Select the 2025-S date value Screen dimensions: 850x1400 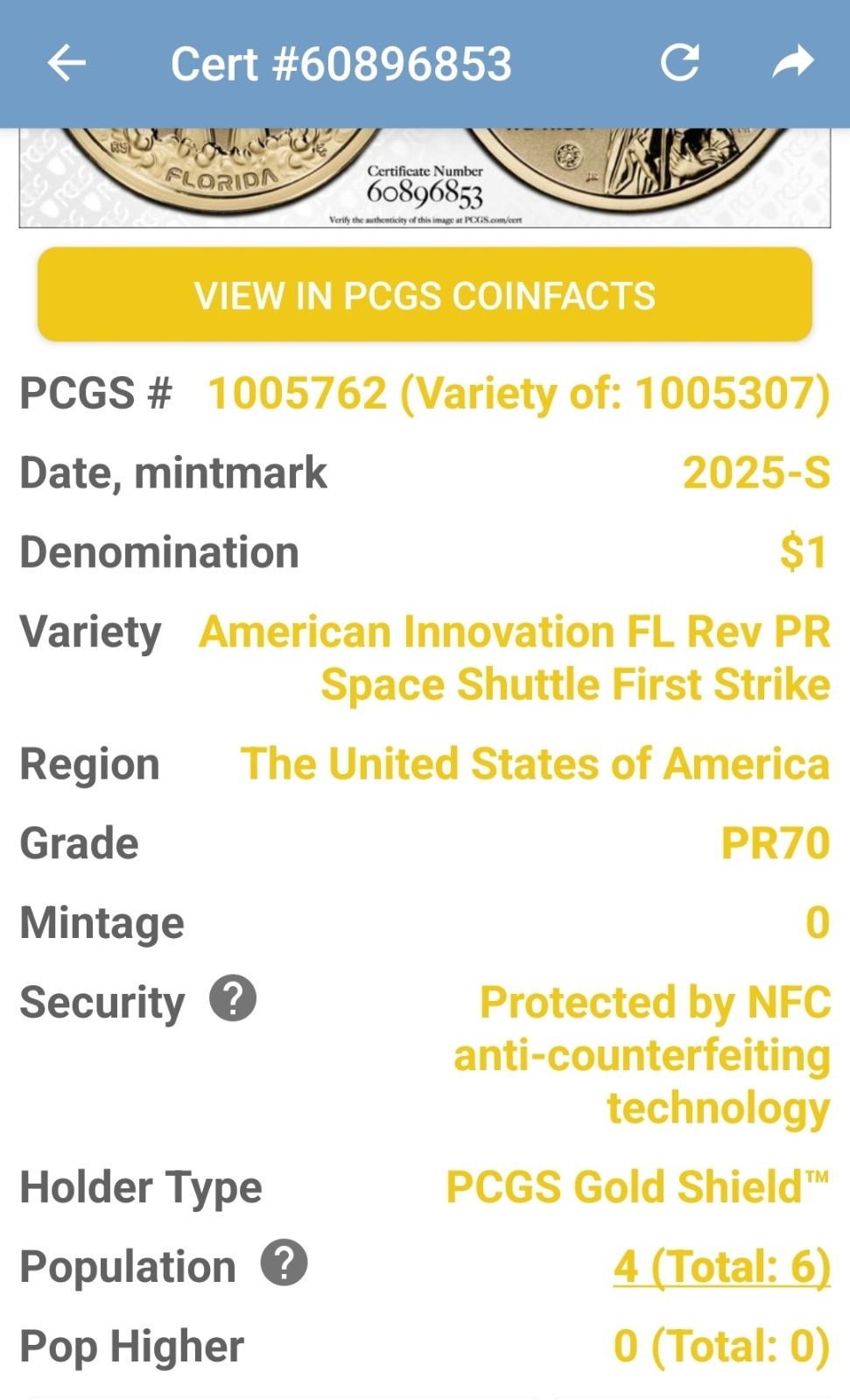pos(754,472)
